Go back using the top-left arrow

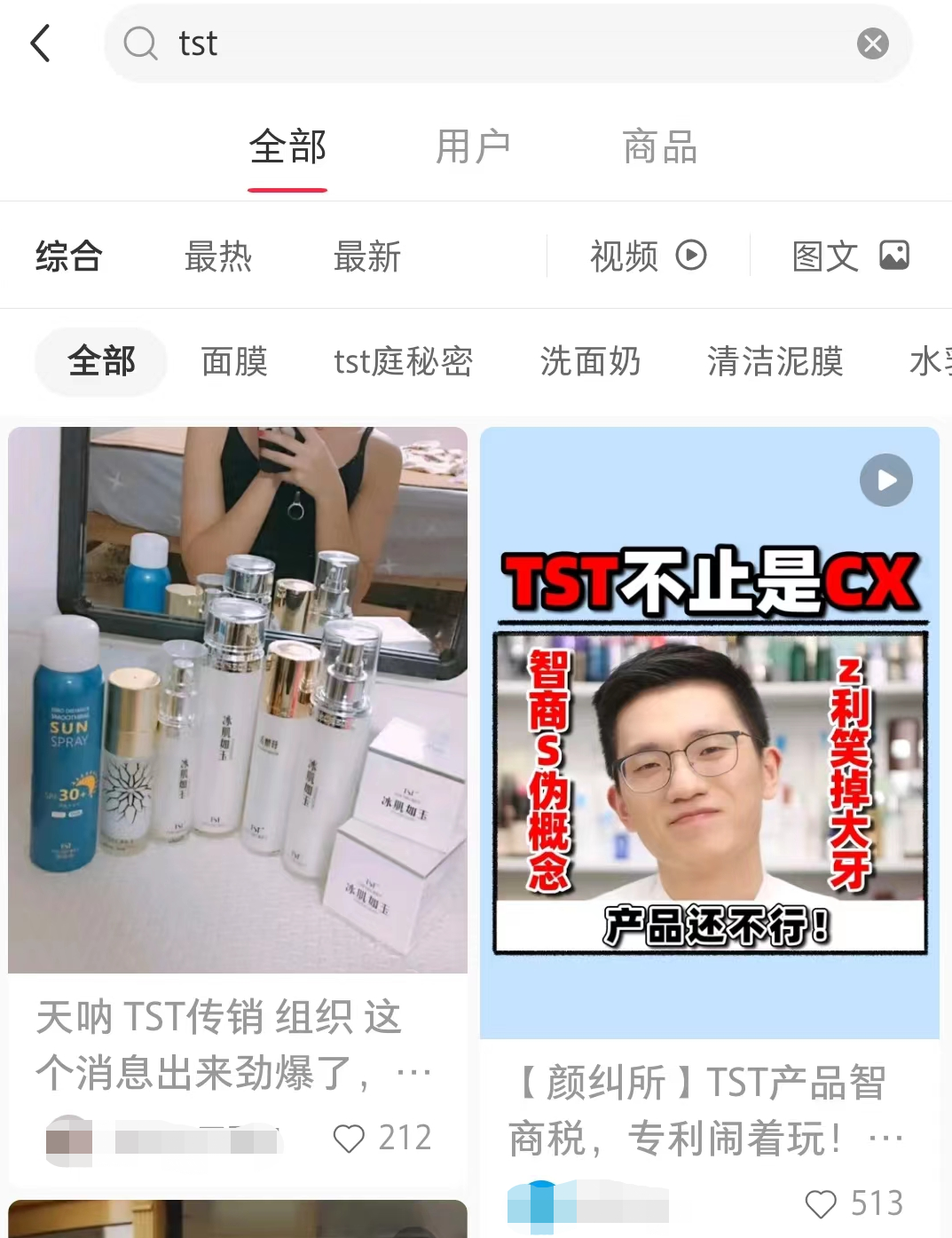(41, 43)
